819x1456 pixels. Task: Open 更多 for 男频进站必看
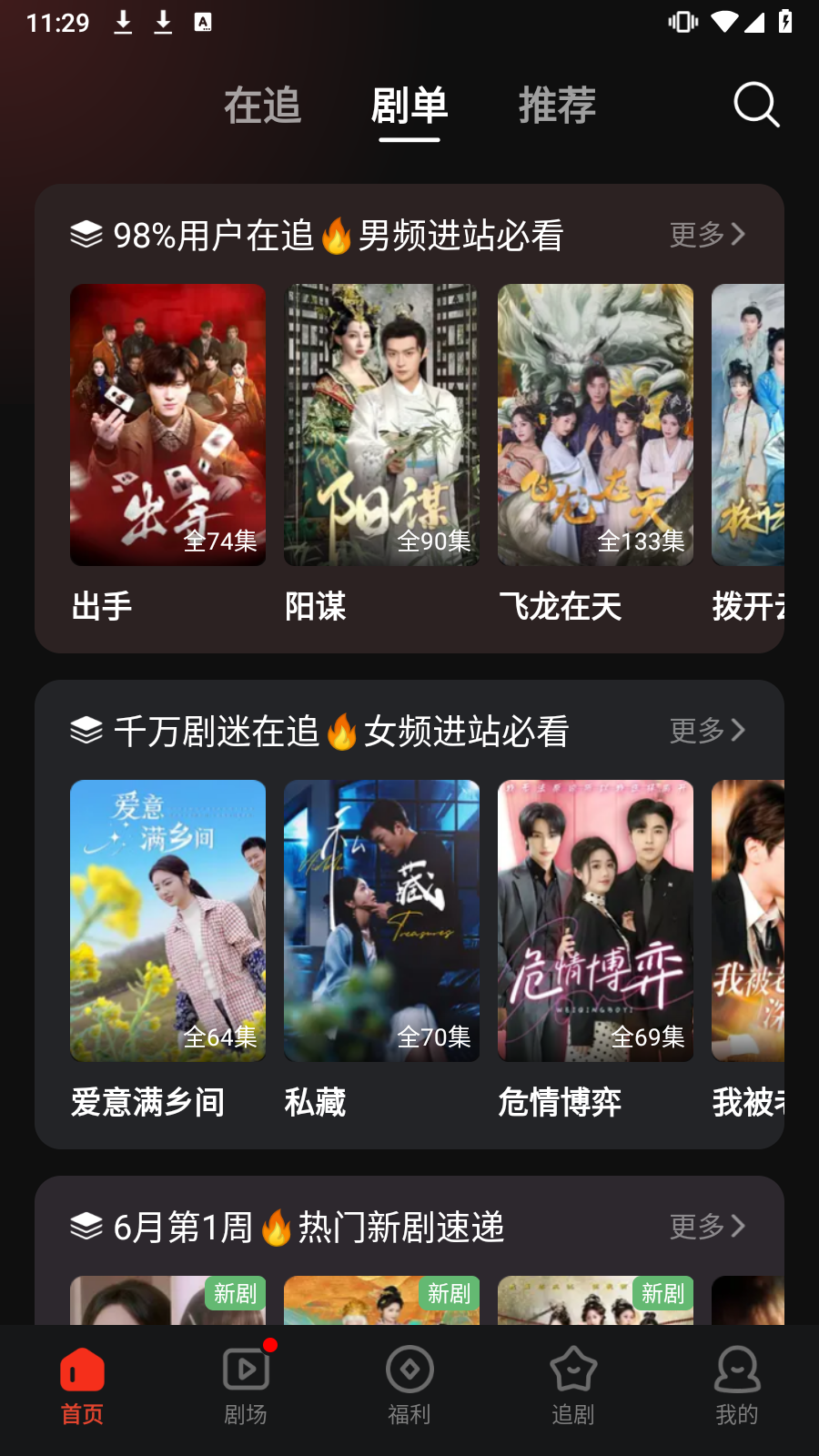(708, 235)
